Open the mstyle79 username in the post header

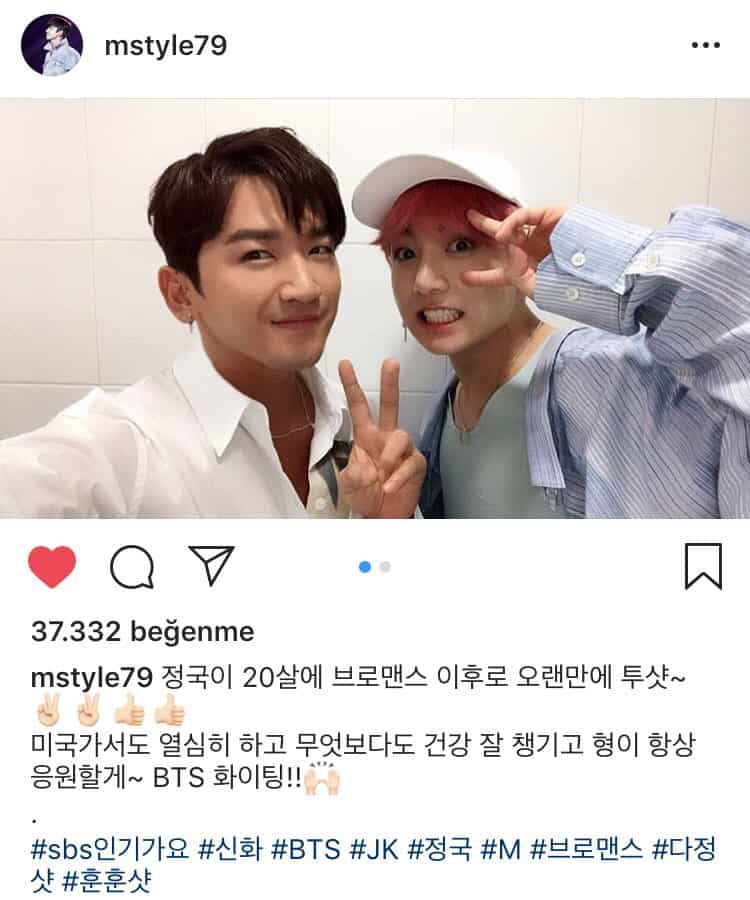[165, 45]
